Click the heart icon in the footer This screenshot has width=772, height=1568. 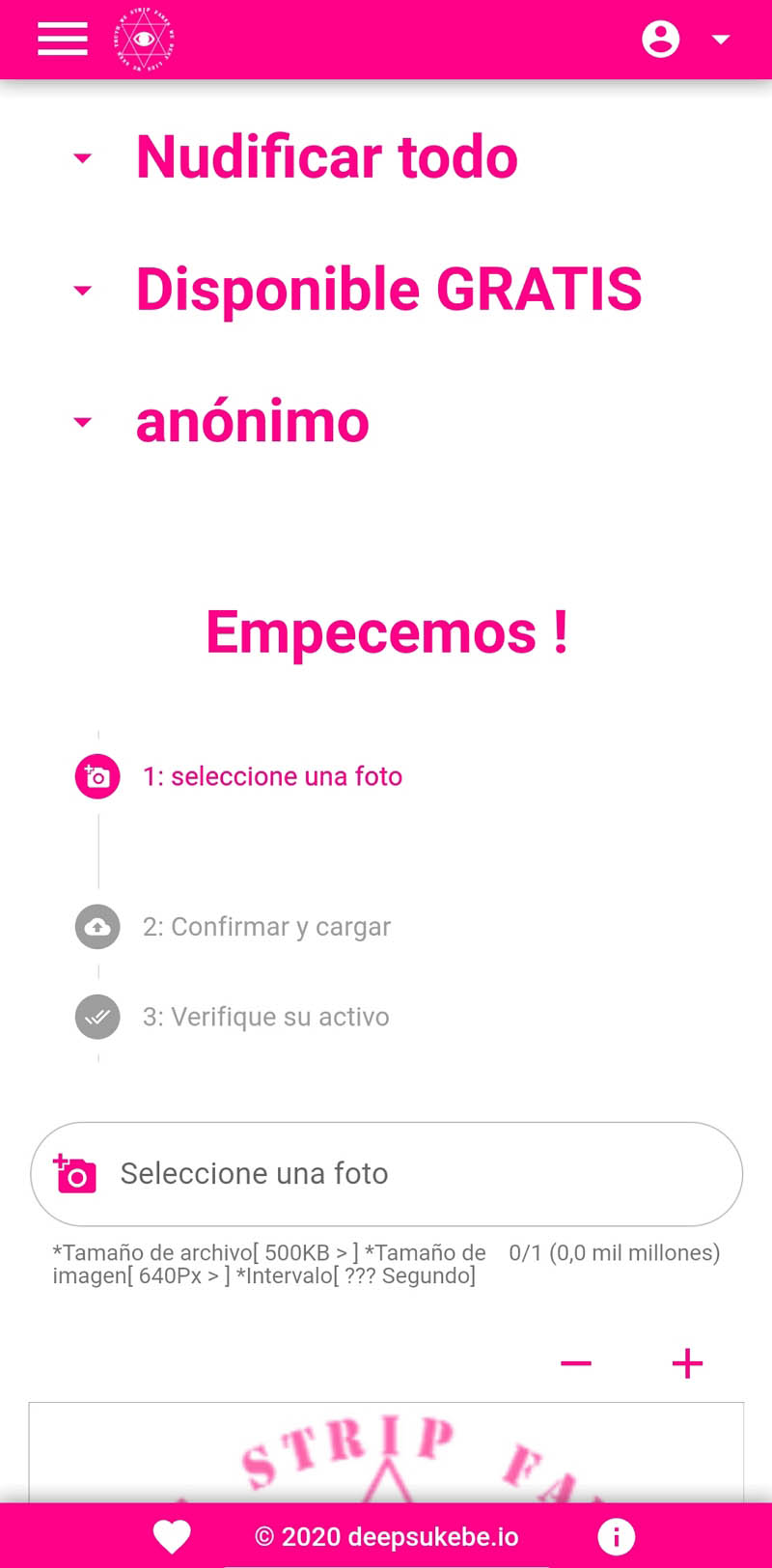point(172,1535)
